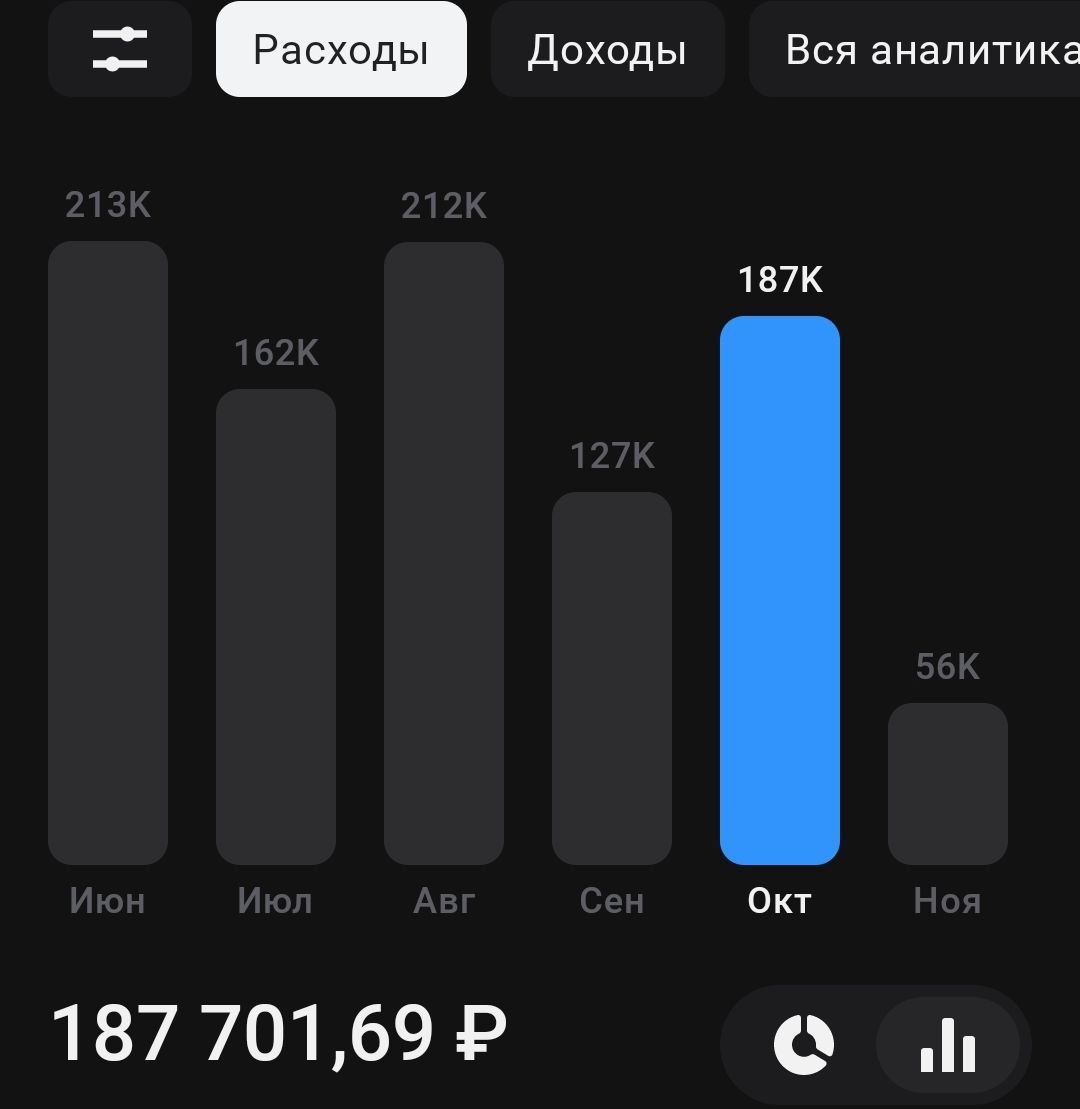Image resolution: width=1080 pixels, height=1109 pixels.
Task: Select the Сен bar with 127K
Action: tap(612, 678)
